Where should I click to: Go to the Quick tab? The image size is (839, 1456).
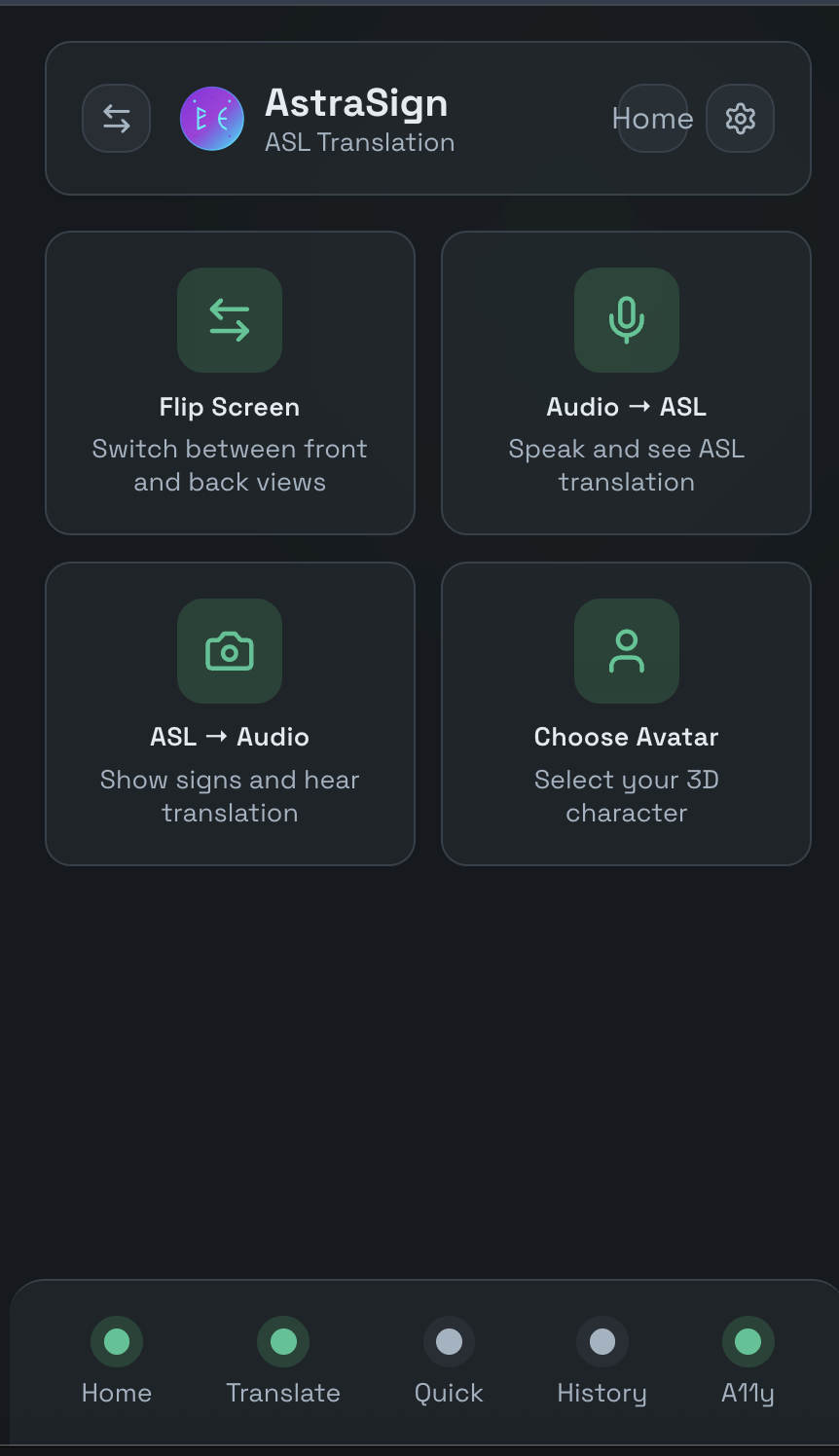(449, 1362)
